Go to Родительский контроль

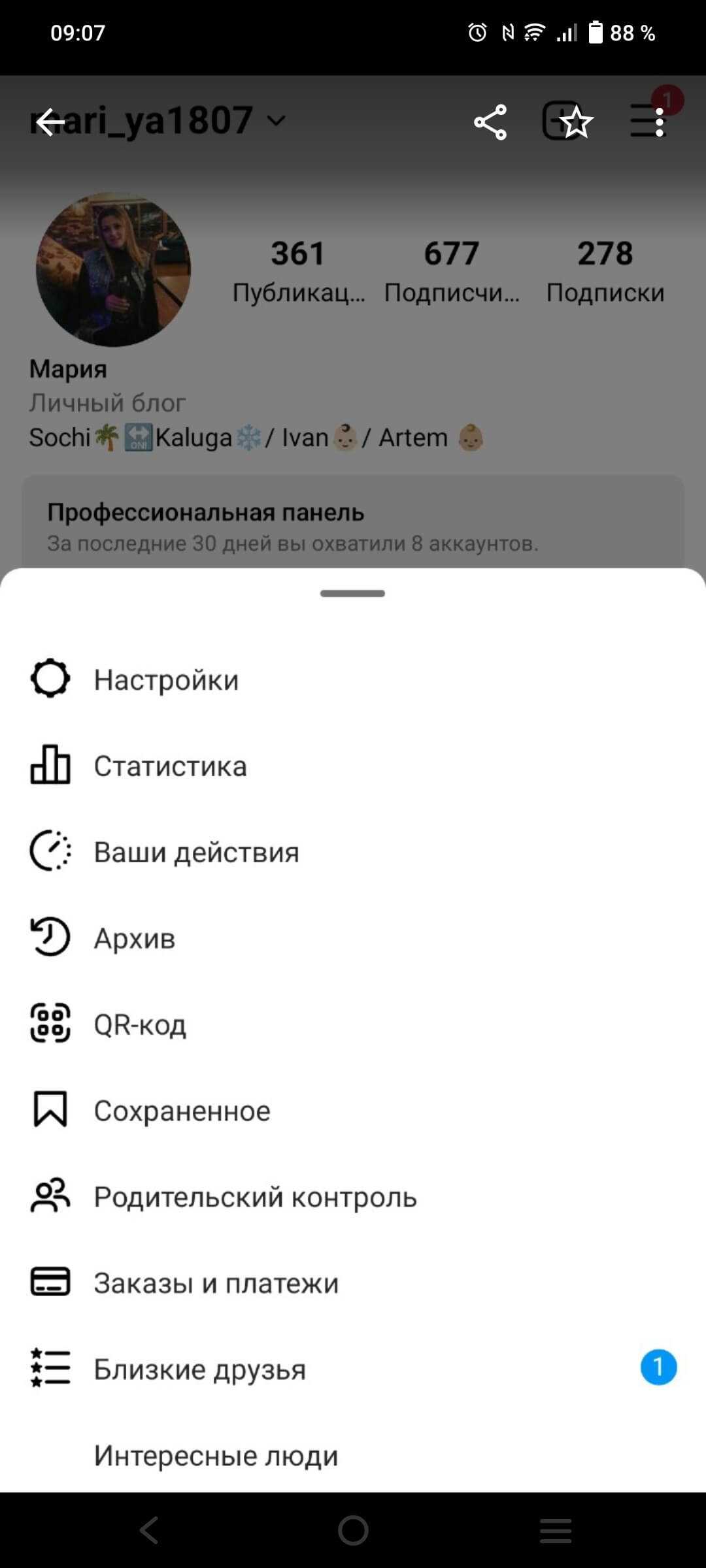click(255, 1198)
